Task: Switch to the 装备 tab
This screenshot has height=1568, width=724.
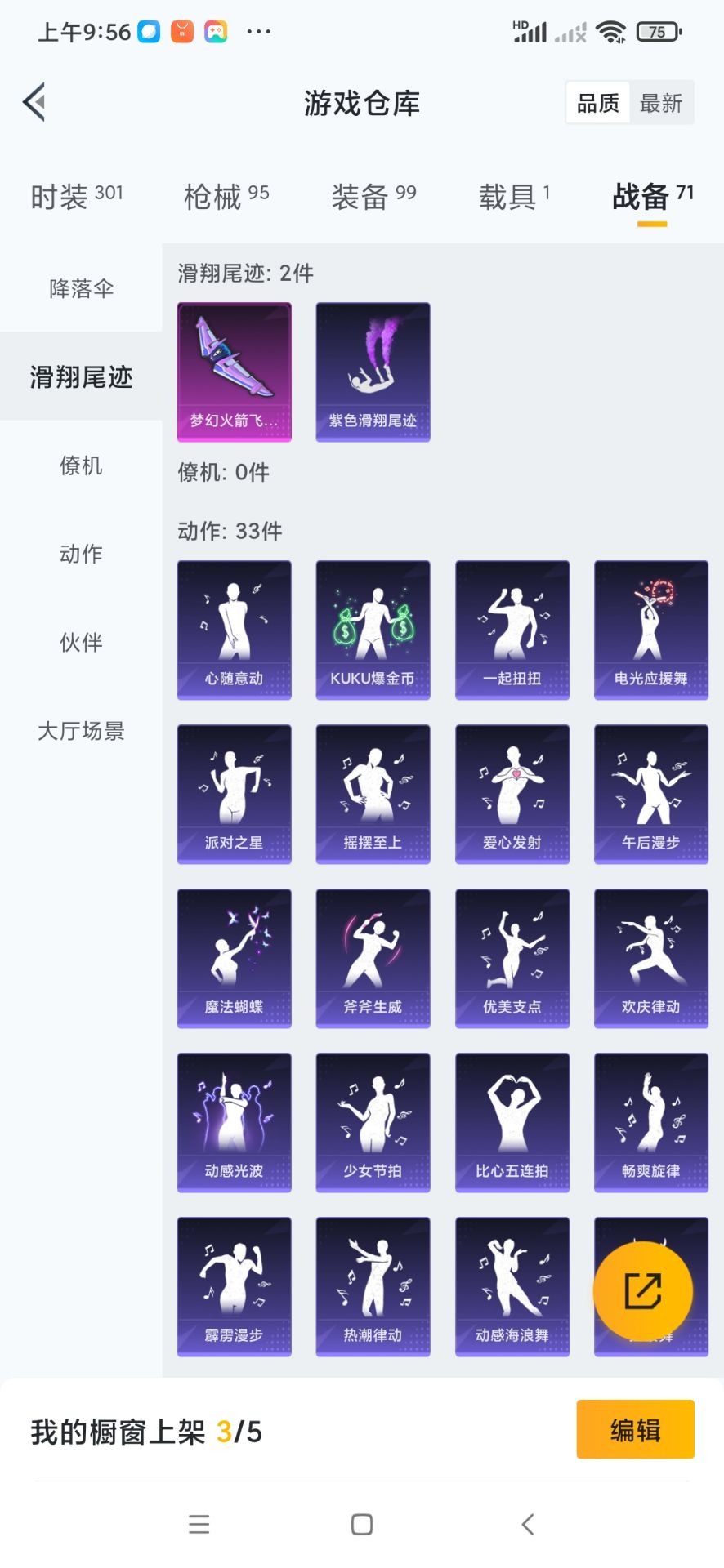Action: click(x=373, y=197)
